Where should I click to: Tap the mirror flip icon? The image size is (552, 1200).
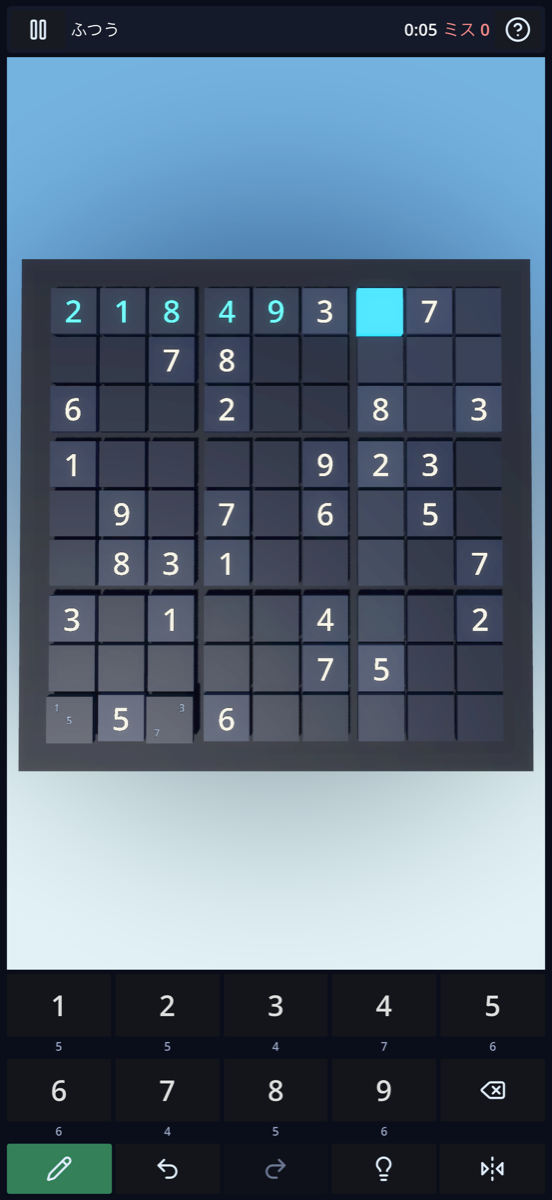492,1169
